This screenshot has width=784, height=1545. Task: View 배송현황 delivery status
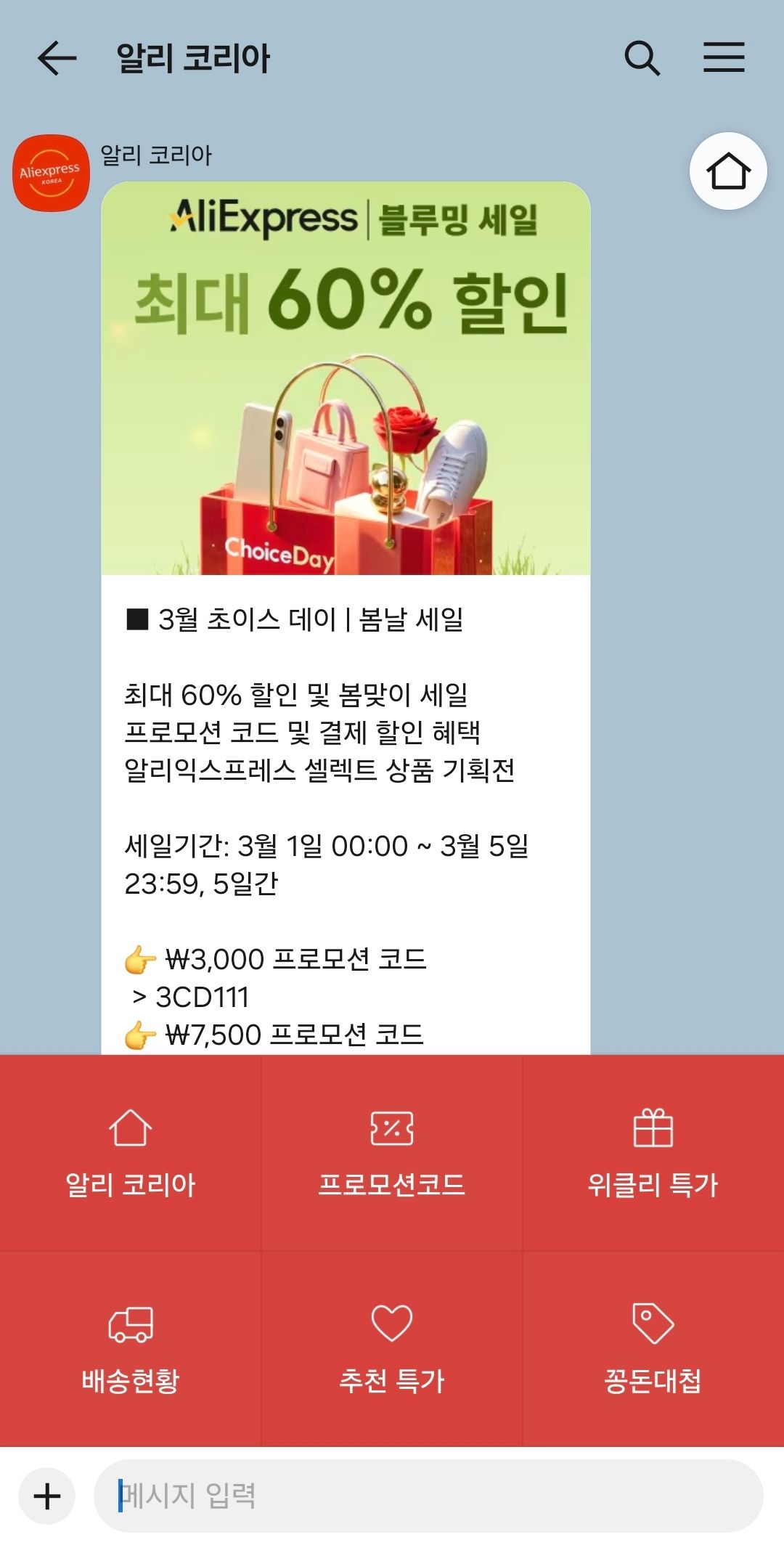131,1349
